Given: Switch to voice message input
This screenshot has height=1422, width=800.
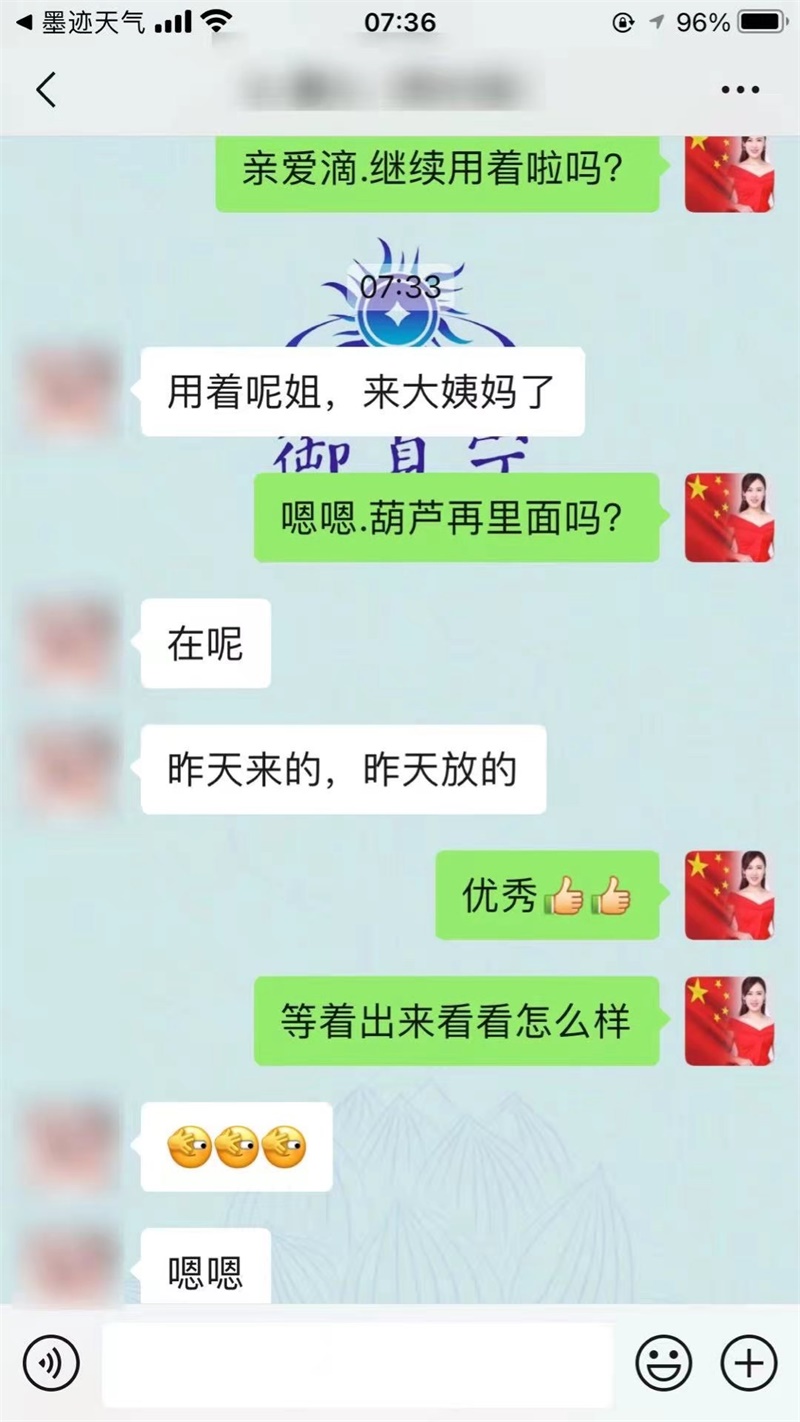Looking at the screenshot, I should click(x=51, y=1362).
